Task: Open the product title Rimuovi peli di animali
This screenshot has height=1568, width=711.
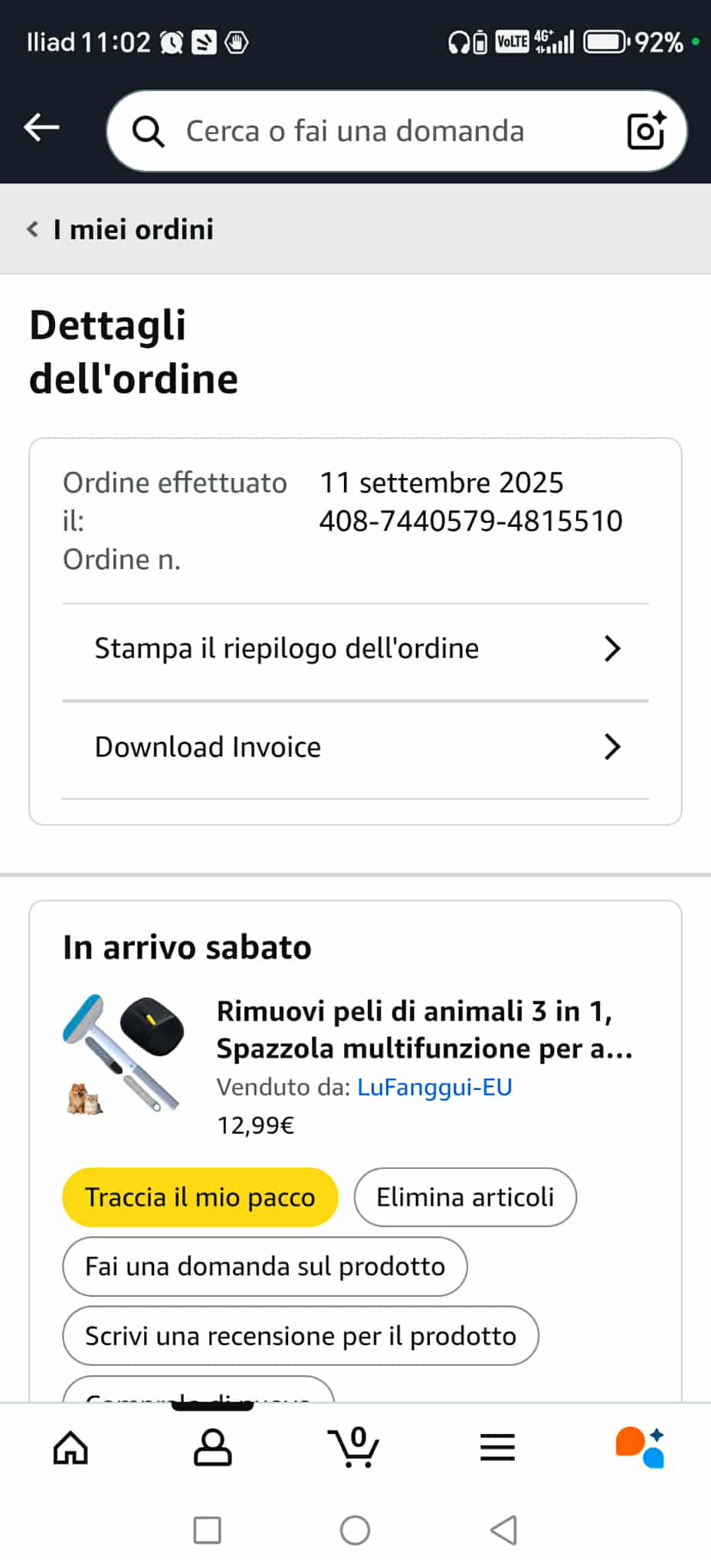Action: pyautogui.click(x=424, y=1030)
